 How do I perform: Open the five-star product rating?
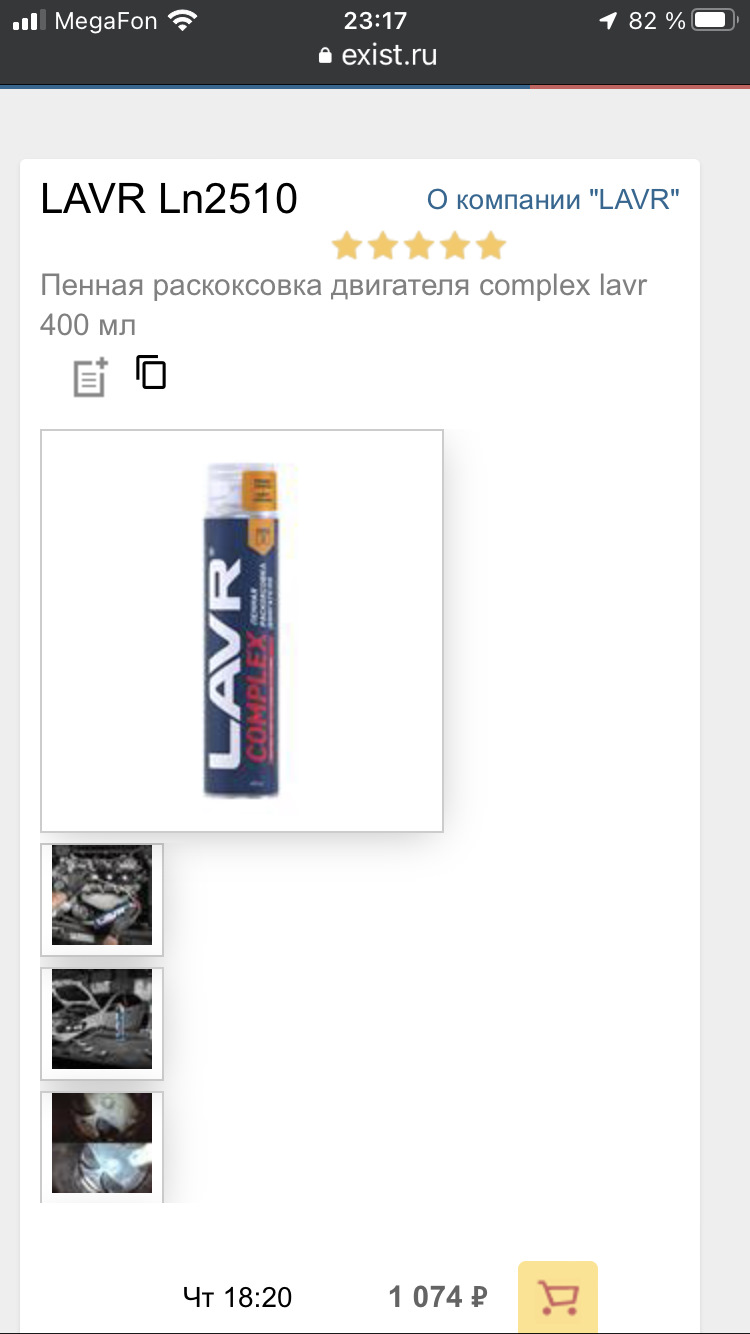[x=419, y=245]
